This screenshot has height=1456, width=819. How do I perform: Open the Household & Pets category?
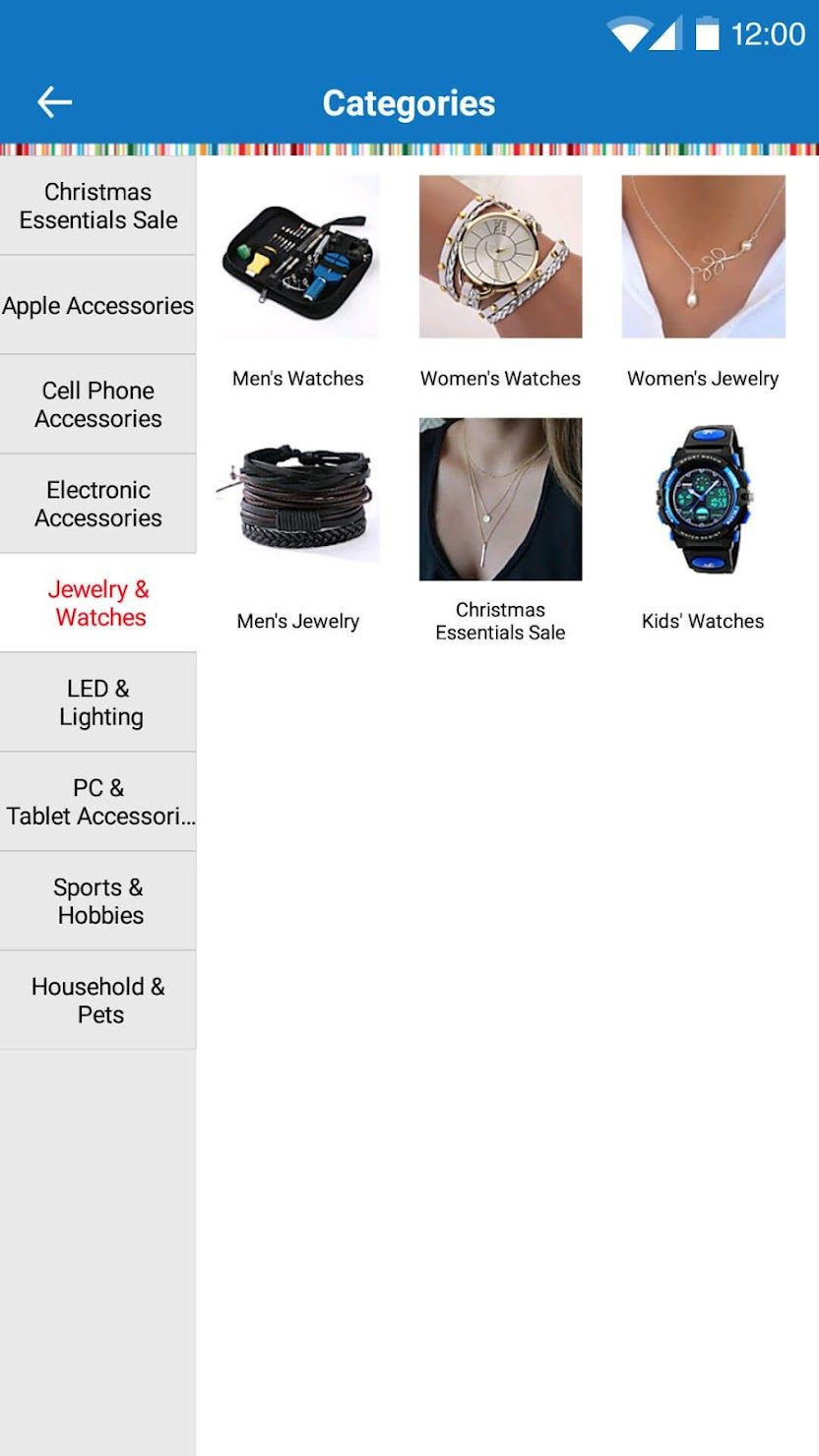point(98,1001)
